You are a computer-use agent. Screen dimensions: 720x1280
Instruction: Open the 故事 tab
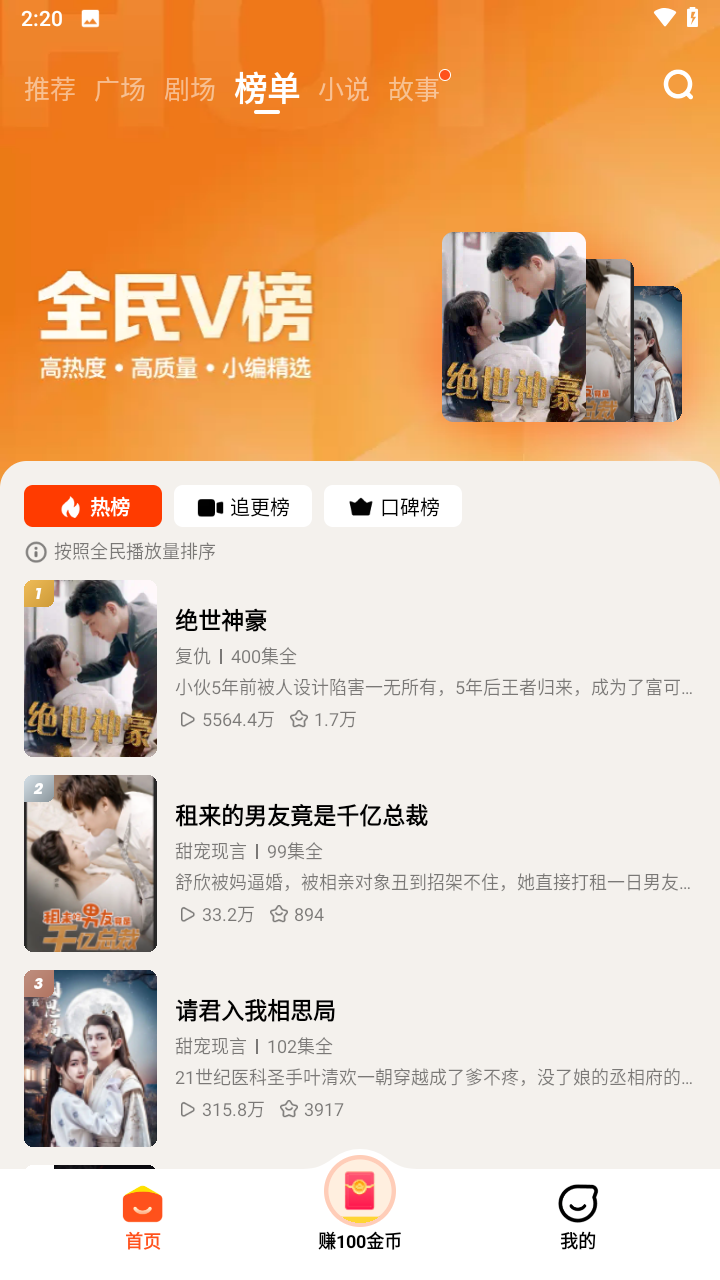(x=414, y=89)
